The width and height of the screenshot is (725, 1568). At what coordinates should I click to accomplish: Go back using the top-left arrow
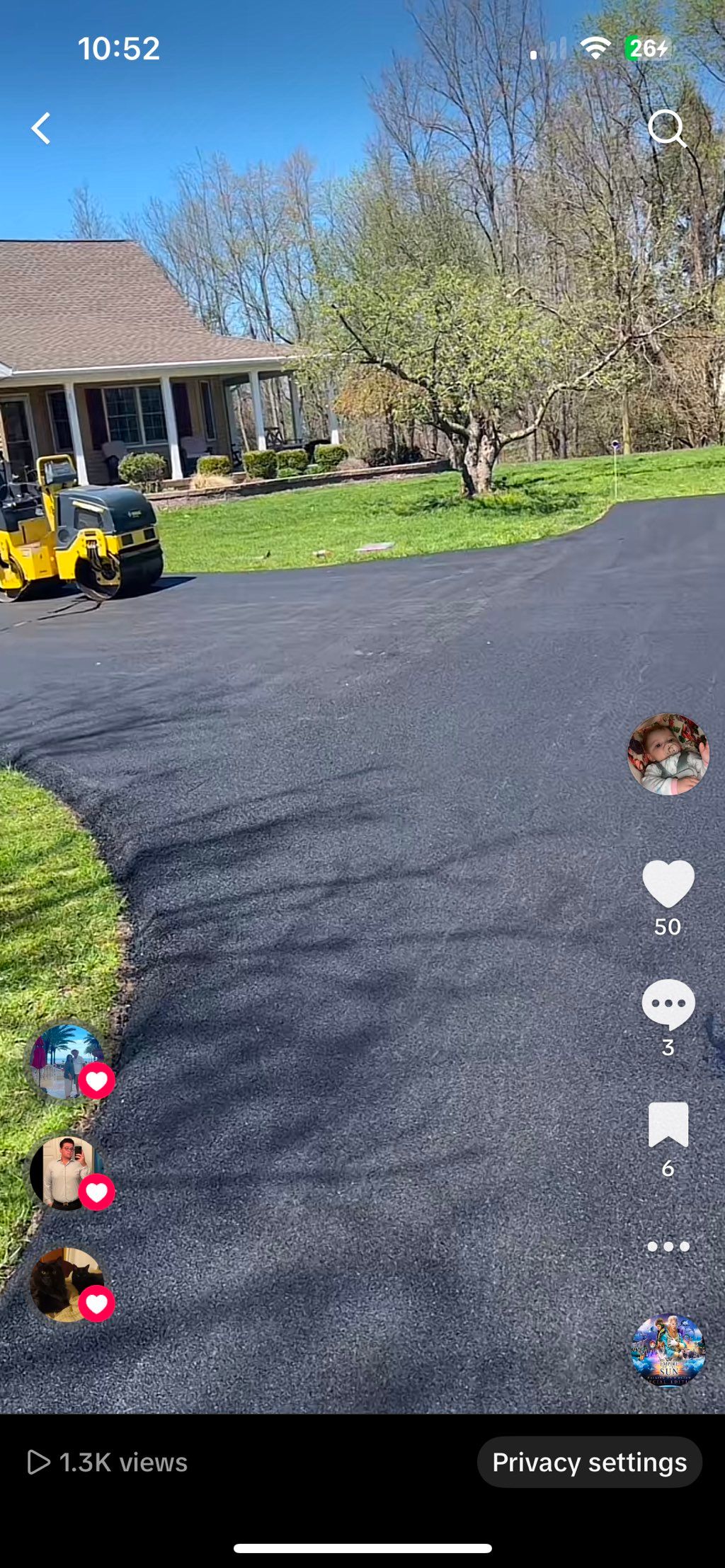point(41,129)
